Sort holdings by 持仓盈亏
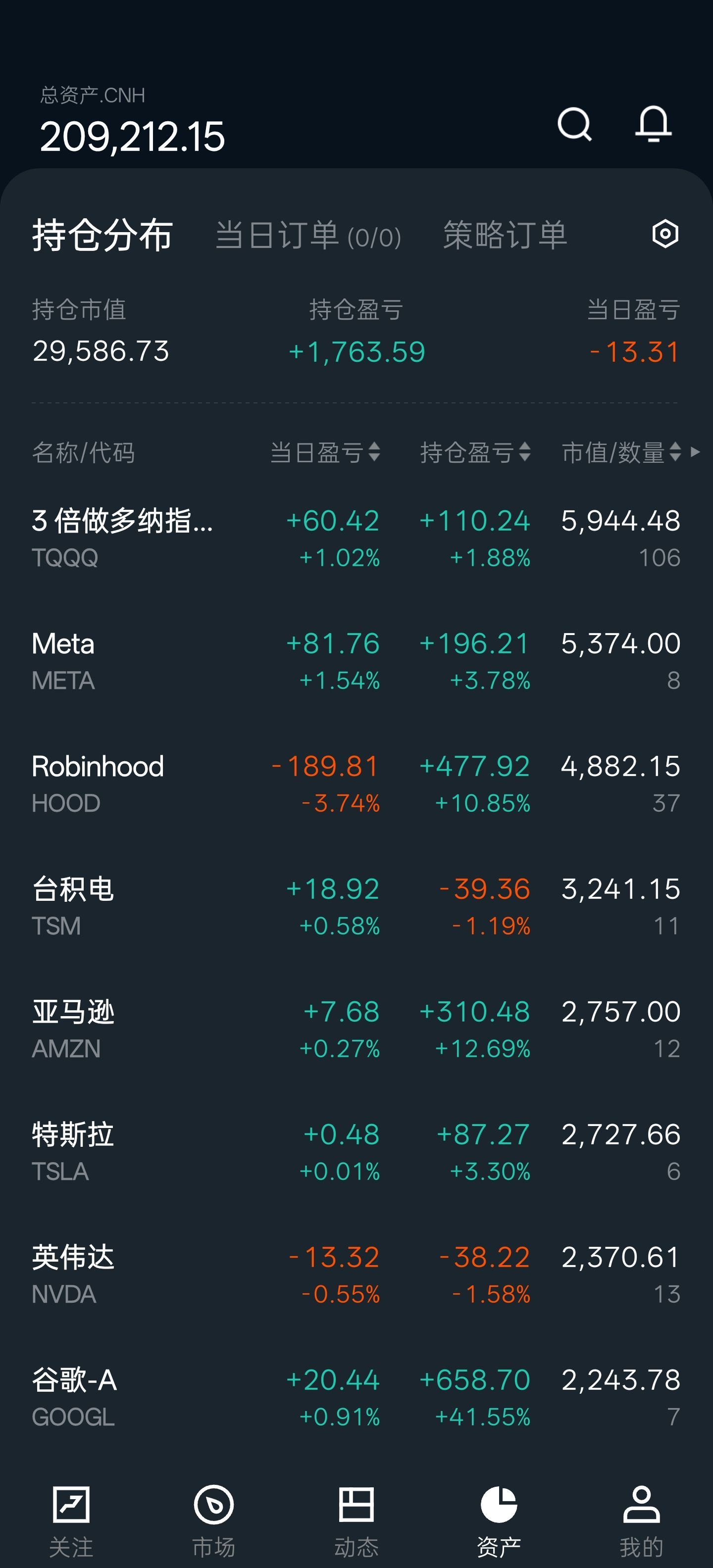713x1568 pixels. pos(475,452)
